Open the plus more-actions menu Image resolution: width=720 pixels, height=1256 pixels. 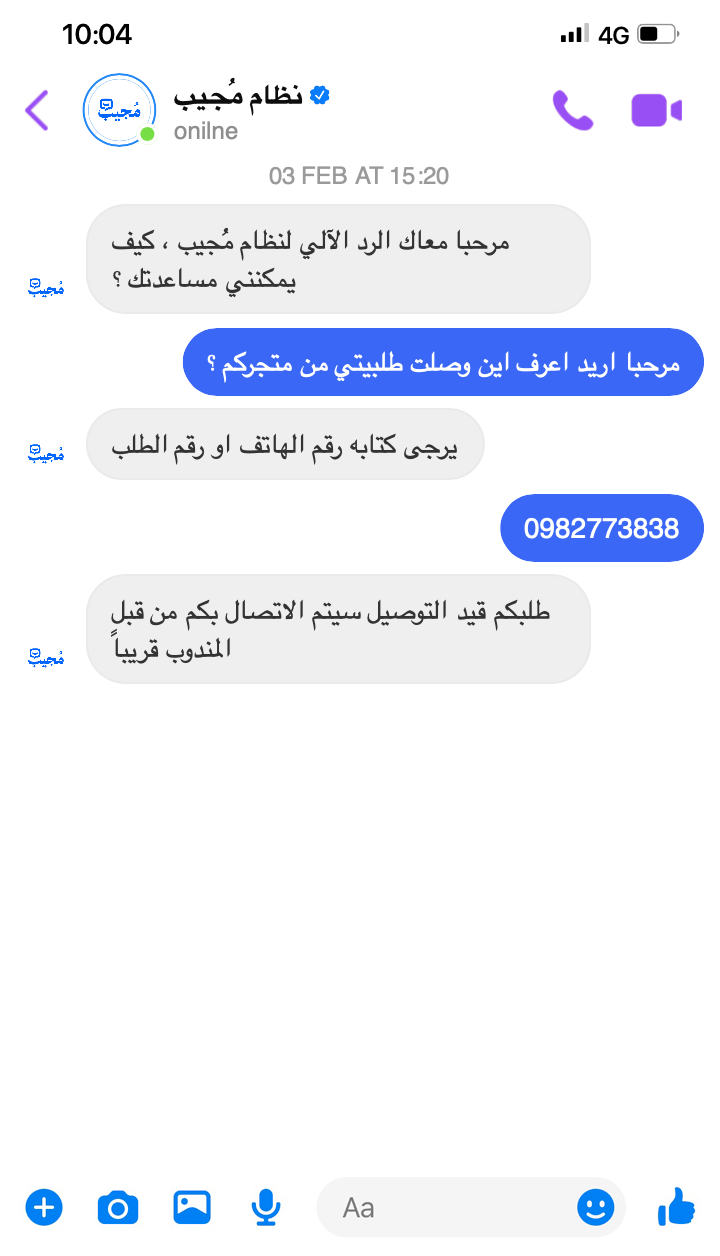(44, 1208)
